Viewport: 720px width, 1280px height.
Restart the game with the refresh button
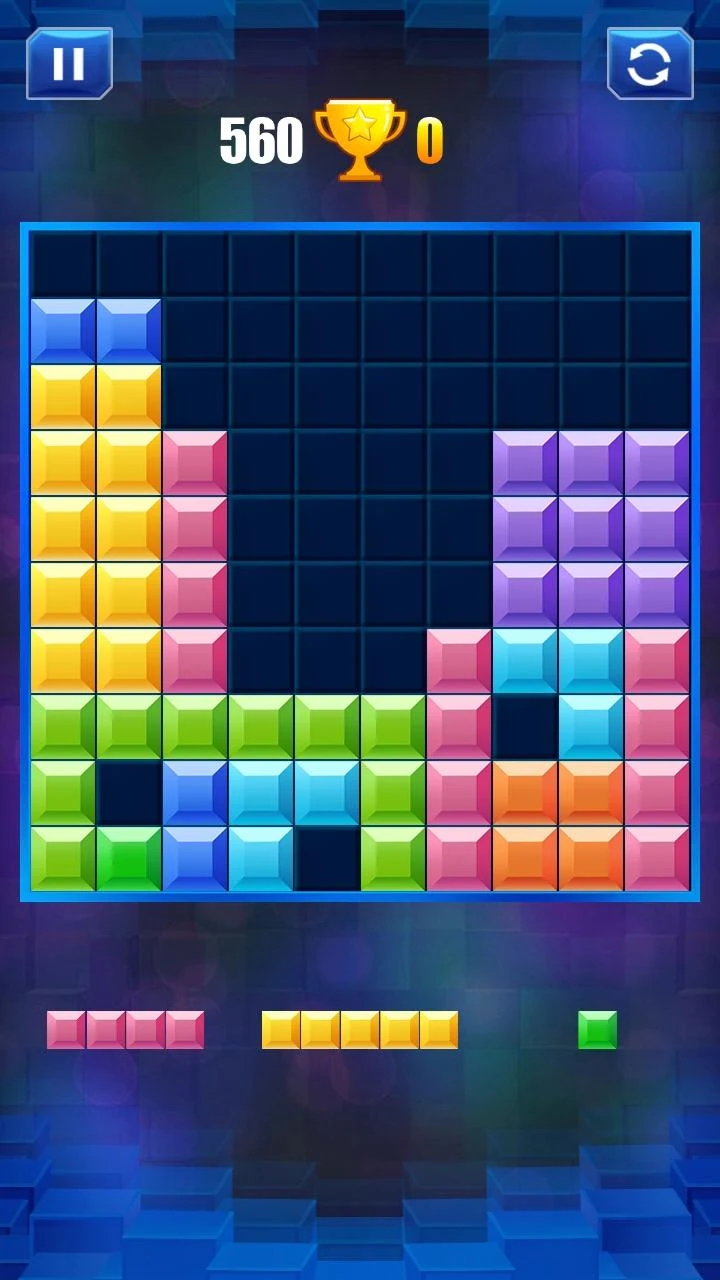point(650,64)
